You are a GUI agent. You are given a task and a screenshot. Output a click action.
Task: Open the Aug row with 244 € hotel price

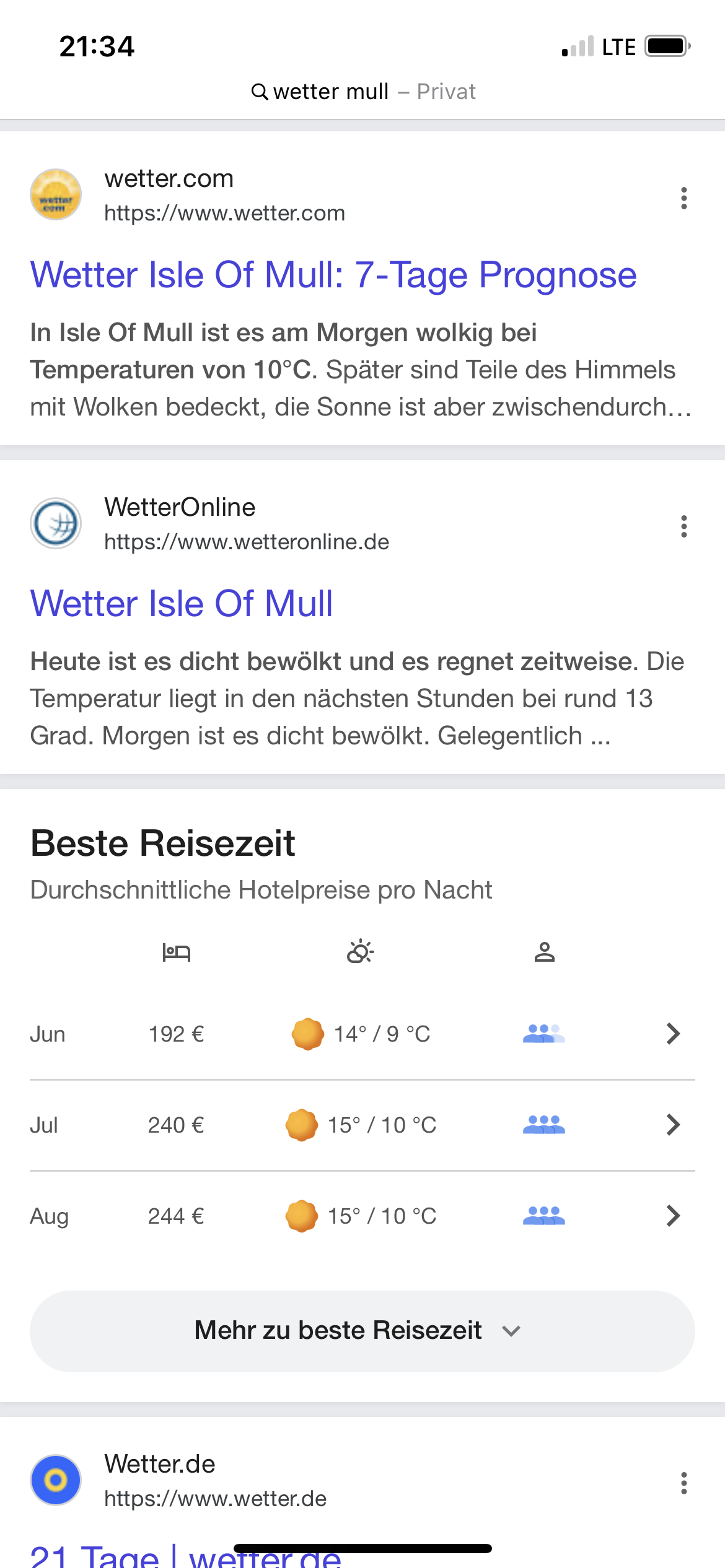[x=362, y=1216]
